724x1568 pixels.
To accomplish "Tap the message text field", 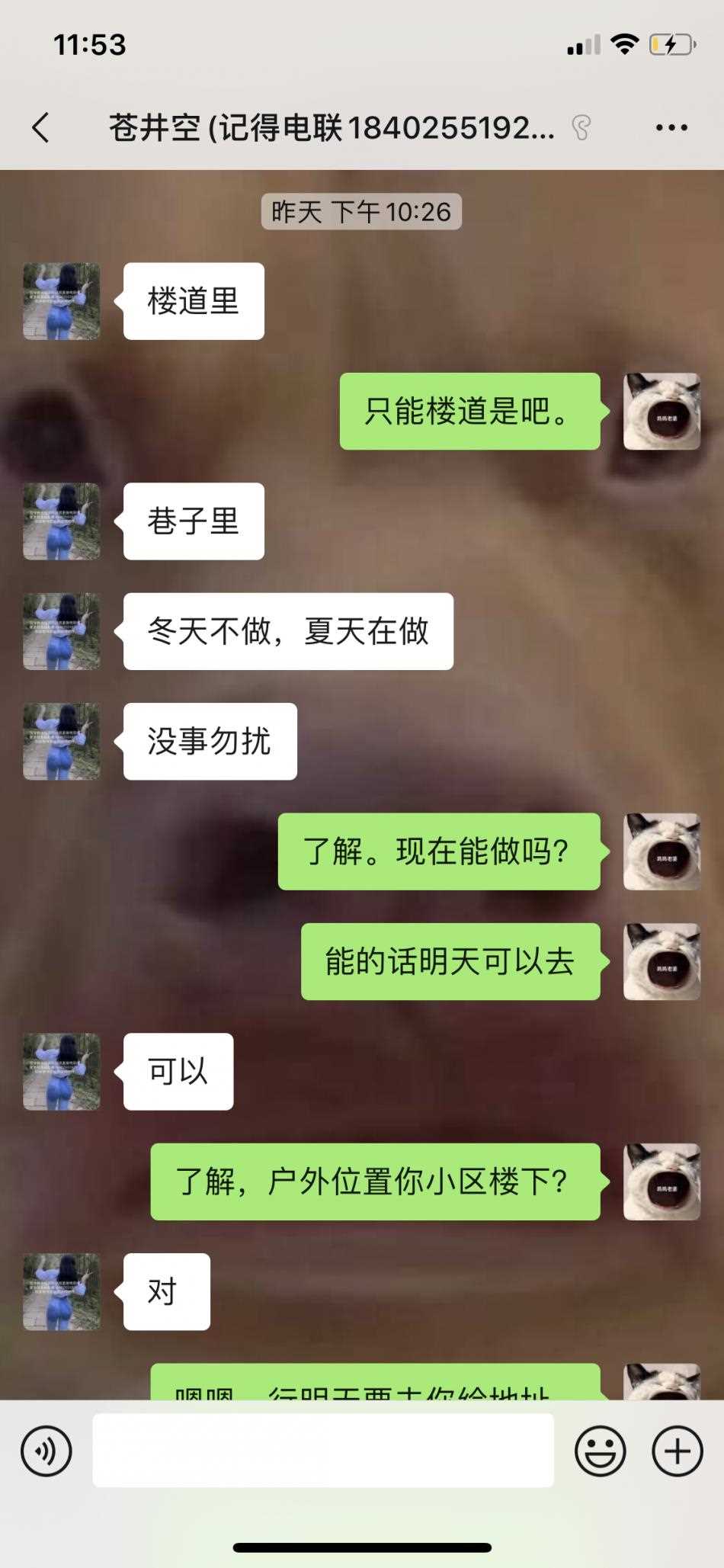I will (323, 1450).
